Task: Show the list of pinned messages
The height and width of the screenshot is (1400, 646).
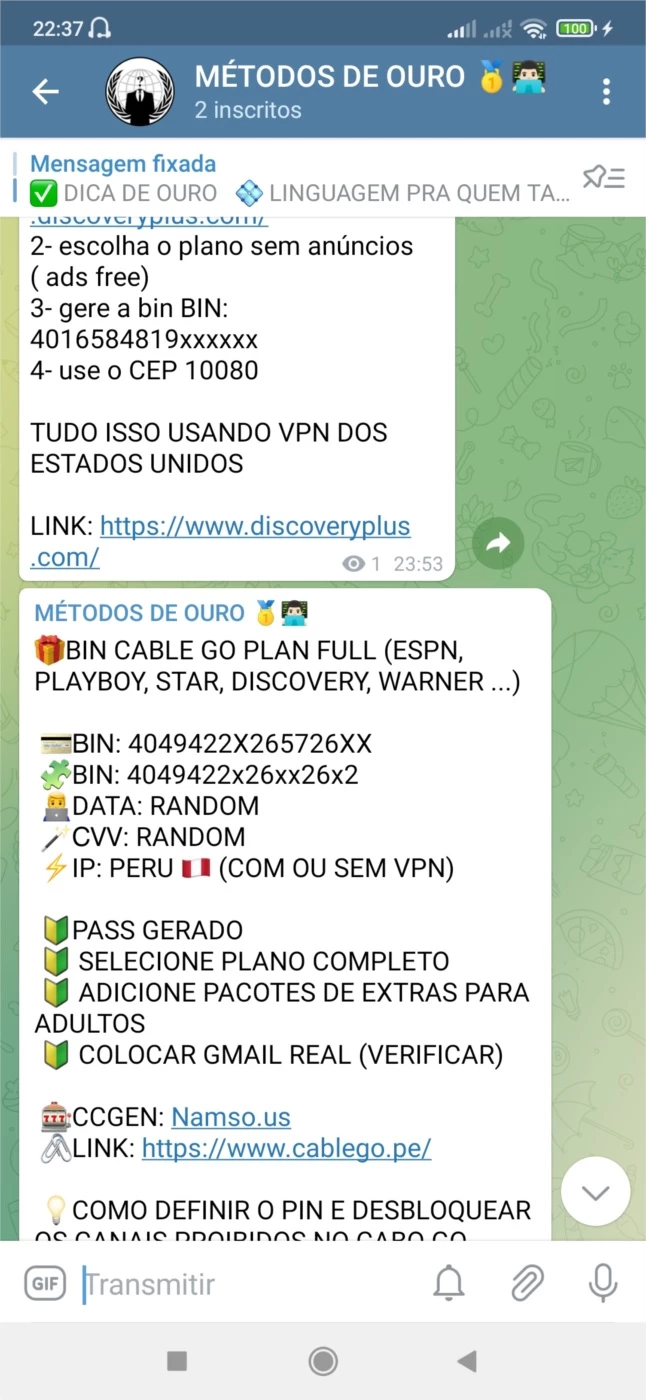Action: [603, 179]
